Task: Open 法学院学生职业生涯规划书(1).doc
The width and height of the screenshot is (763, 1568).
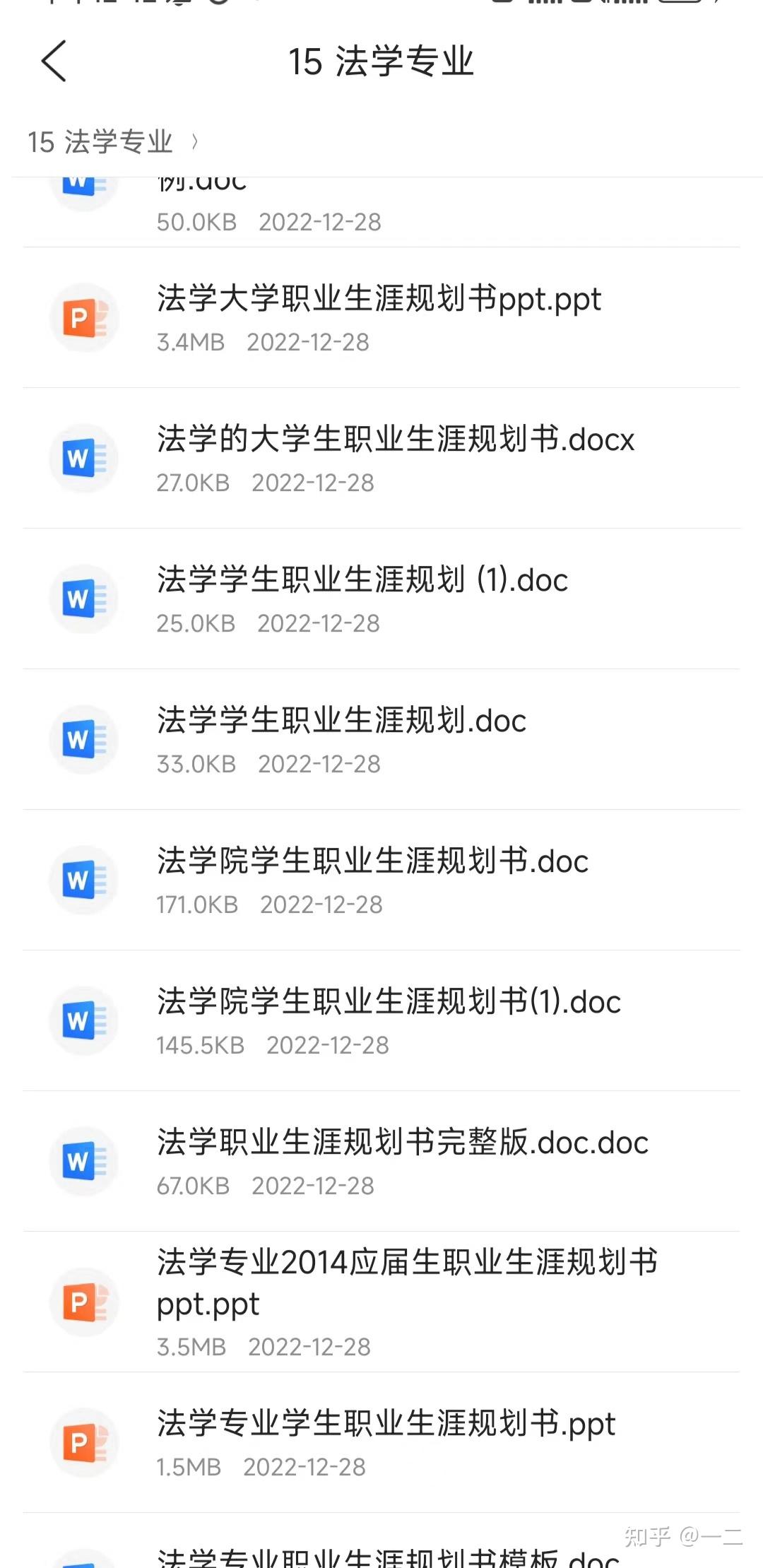Action: point(389,1020)
